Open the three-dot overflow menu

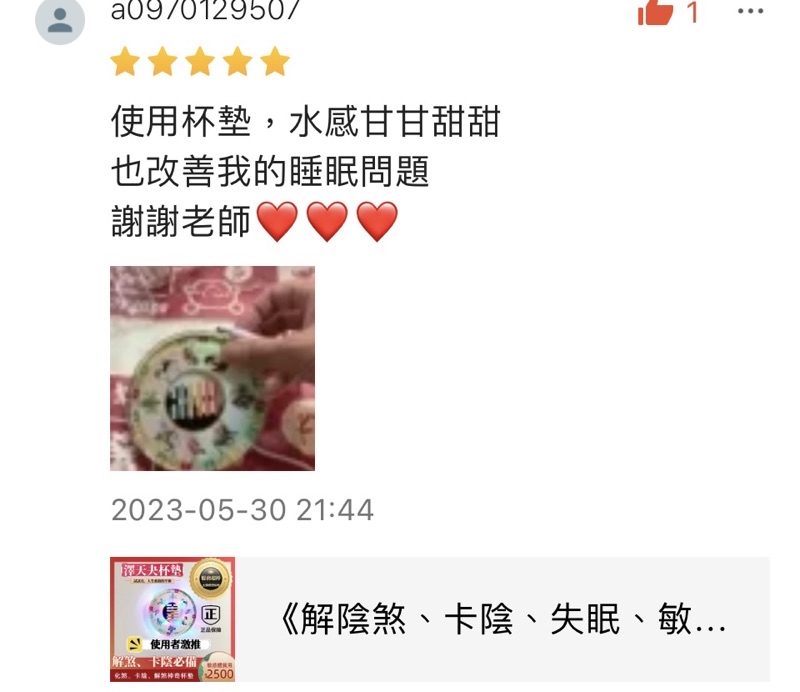coord(751,11)
